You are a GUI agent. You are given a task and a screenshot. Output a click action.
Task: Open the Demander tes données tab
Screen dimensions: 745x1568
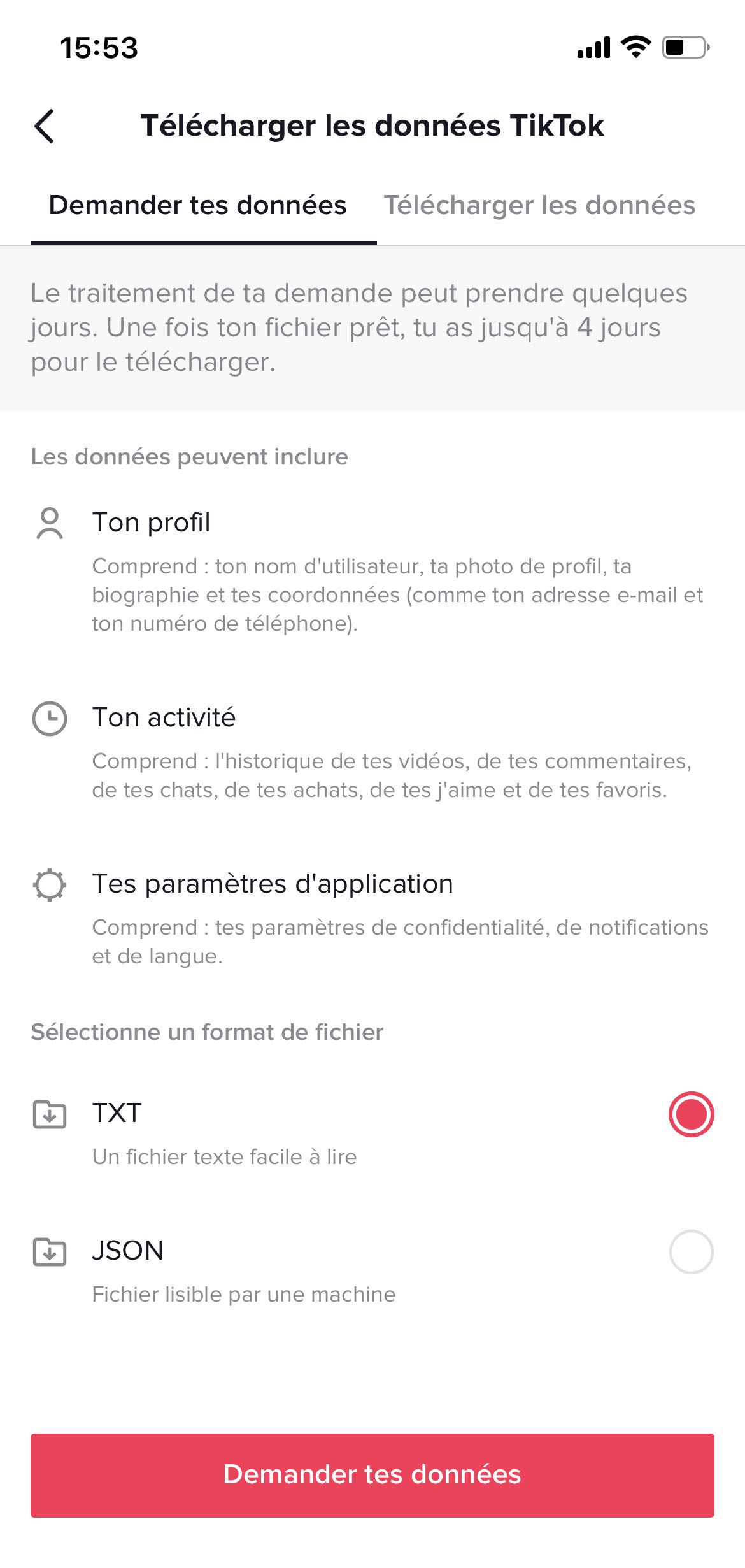point(197,206)
